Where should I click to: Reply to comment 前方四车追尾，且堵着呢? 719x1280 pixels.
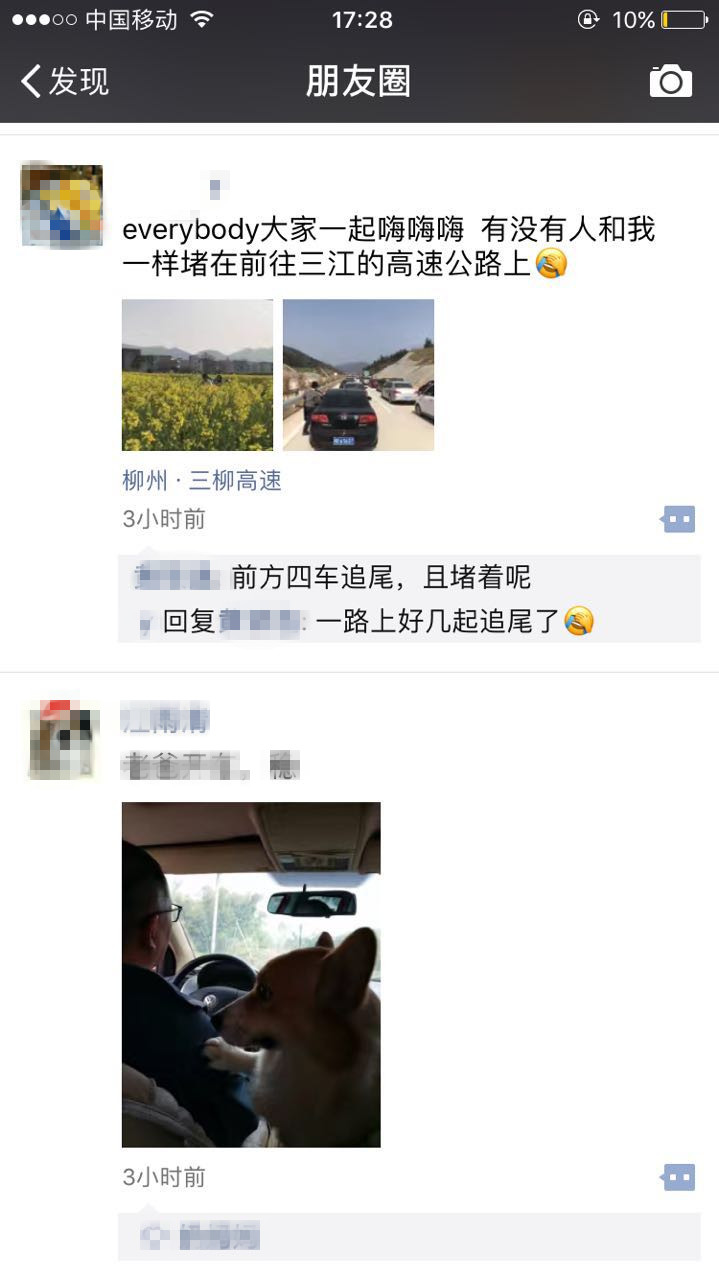point(380,578)
